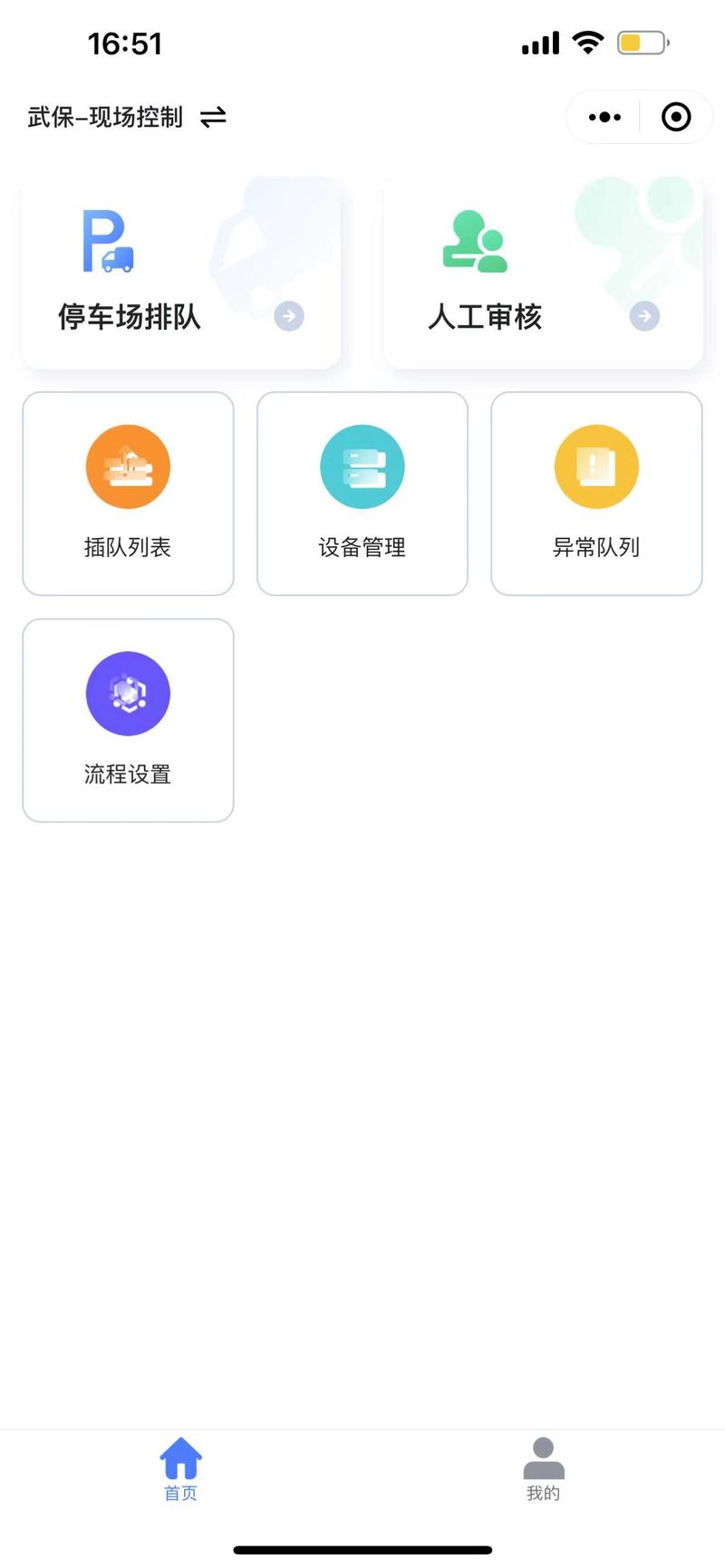The width and height of the screenshot is (725, 1568).
Task: Open 流程设置
Action: pos(128,720)
